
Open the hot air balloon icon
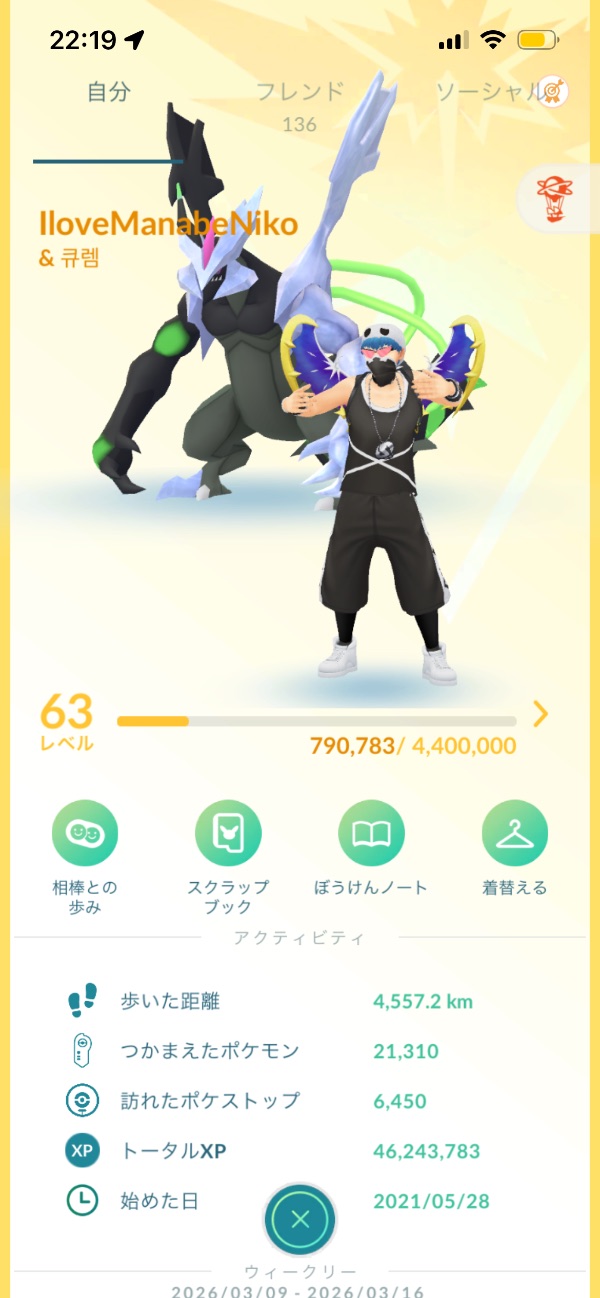(x=554, y=197)
